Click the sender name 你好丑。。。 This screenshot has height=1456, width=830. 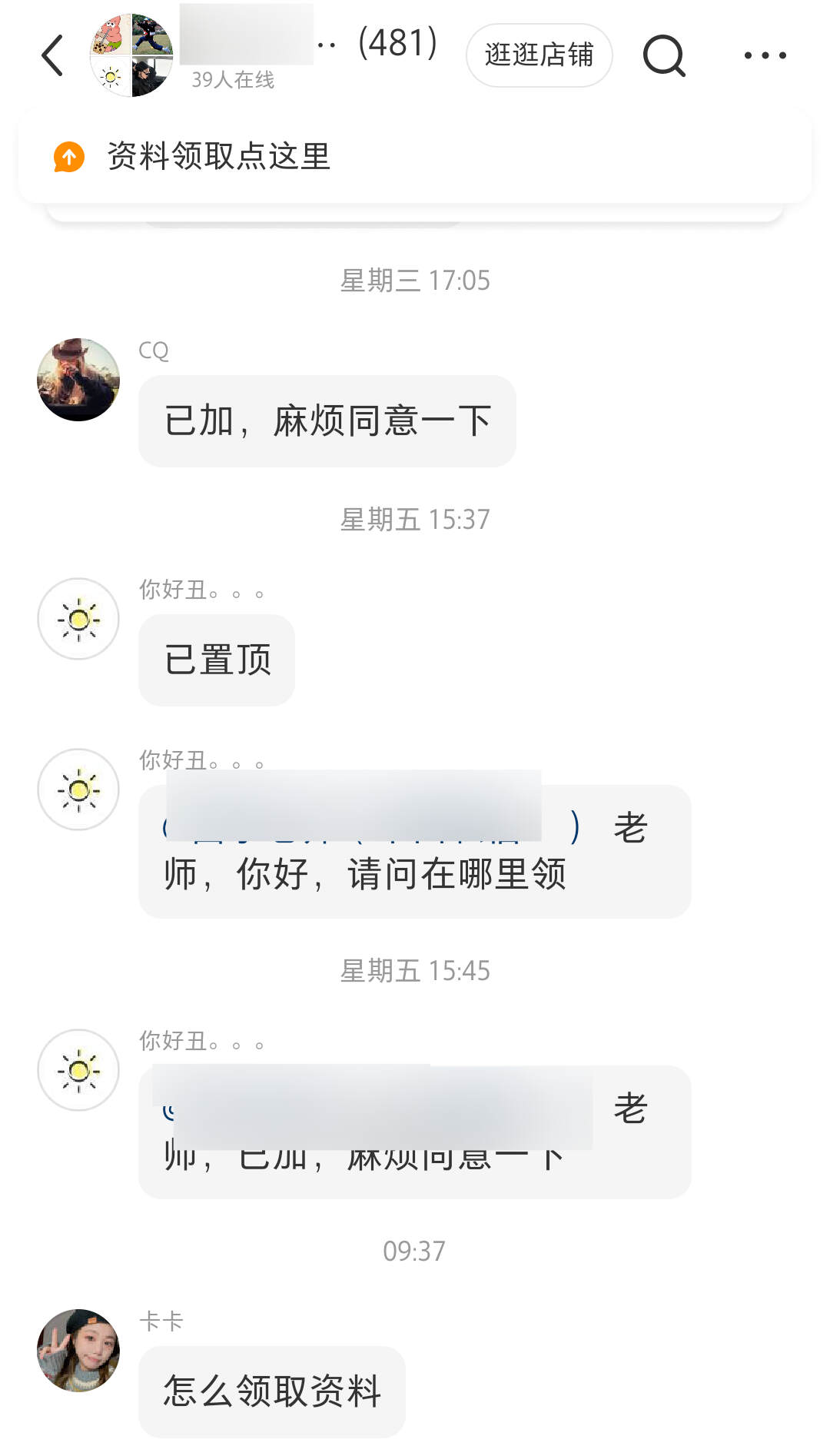pyautogui.click(x=201, y=590)
